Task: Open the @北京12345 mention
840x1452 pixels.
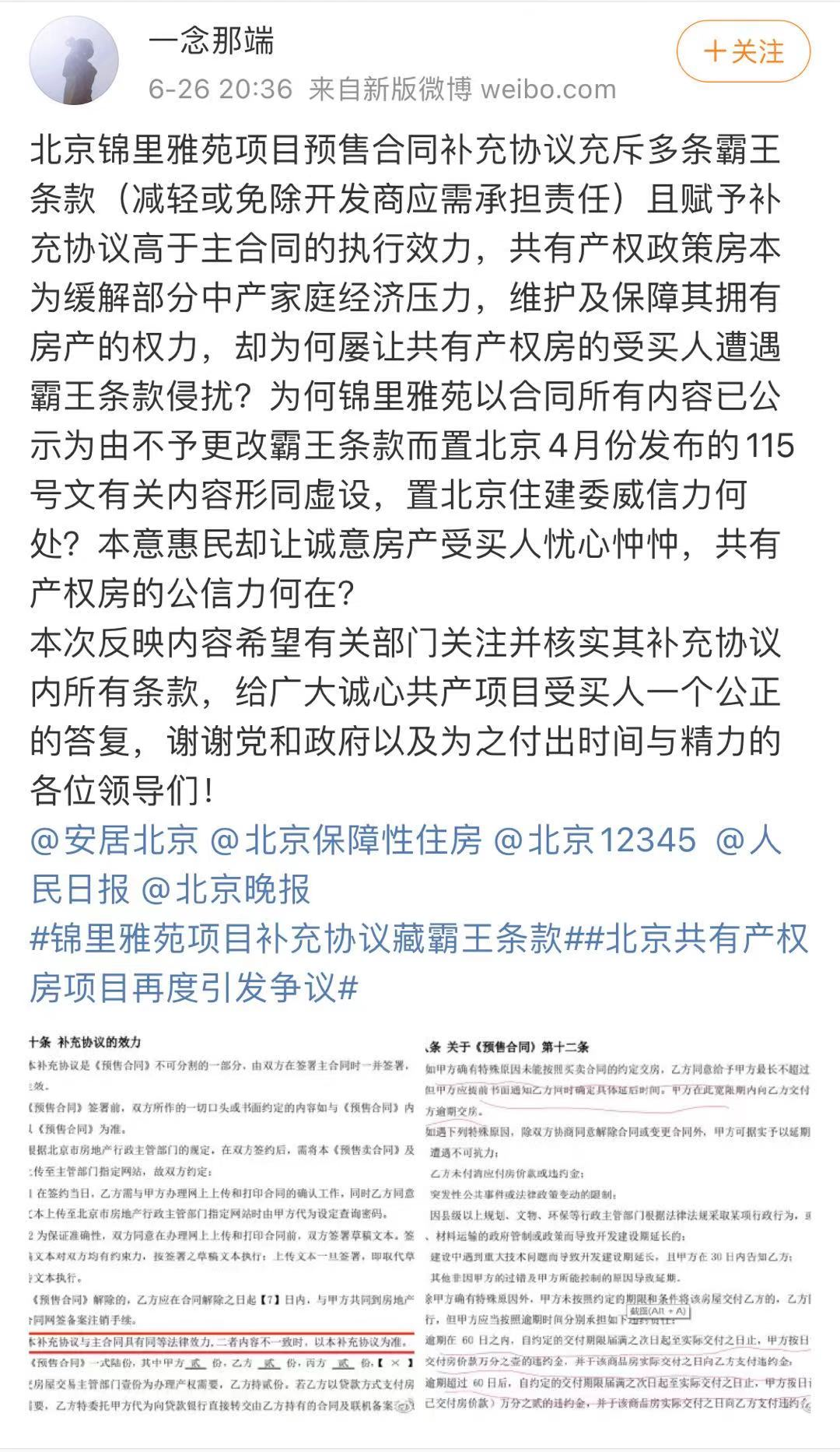Action: 595,840
